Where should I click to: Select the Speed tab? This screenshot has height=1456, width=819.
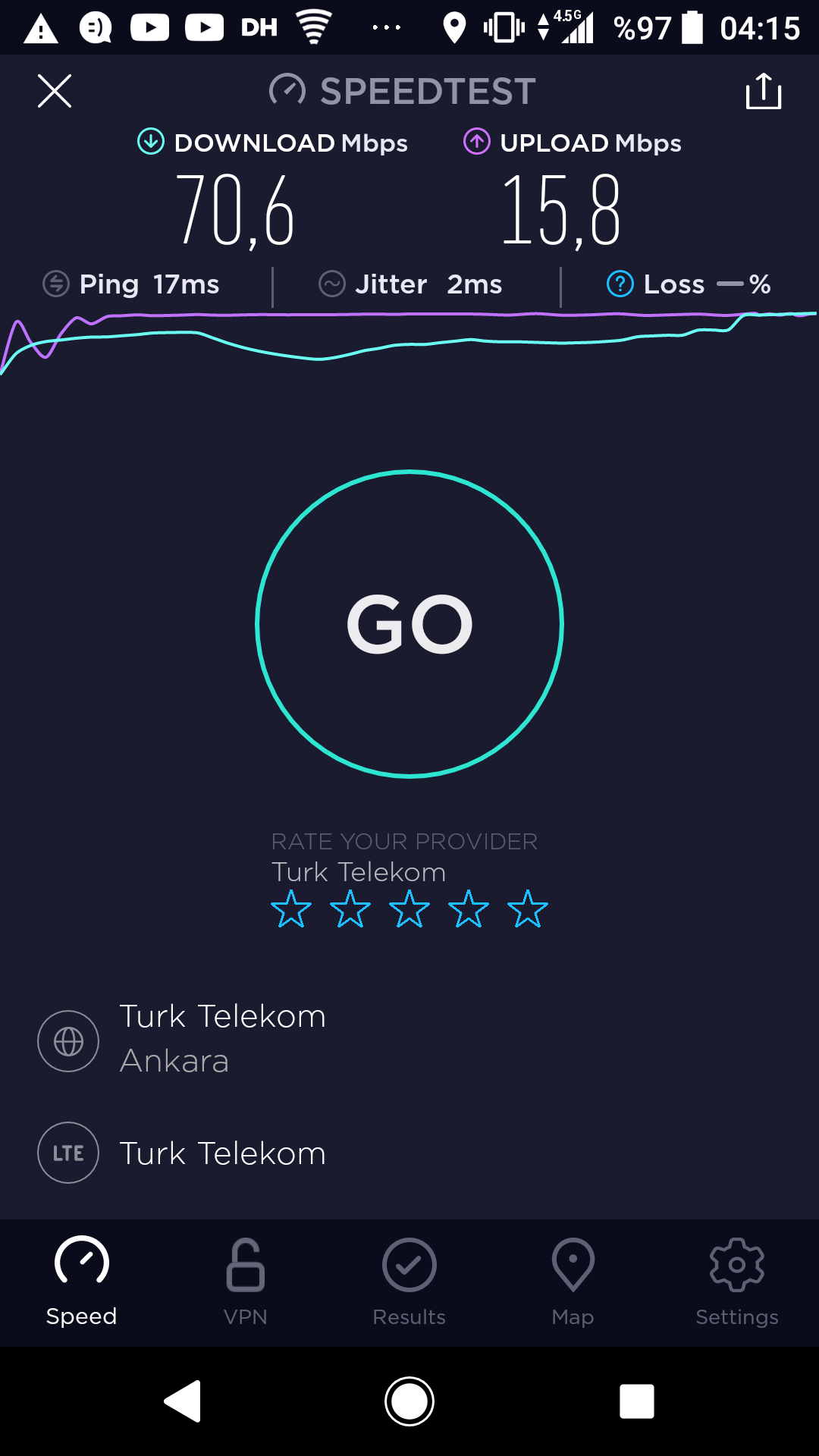(x=82, y=1283)
